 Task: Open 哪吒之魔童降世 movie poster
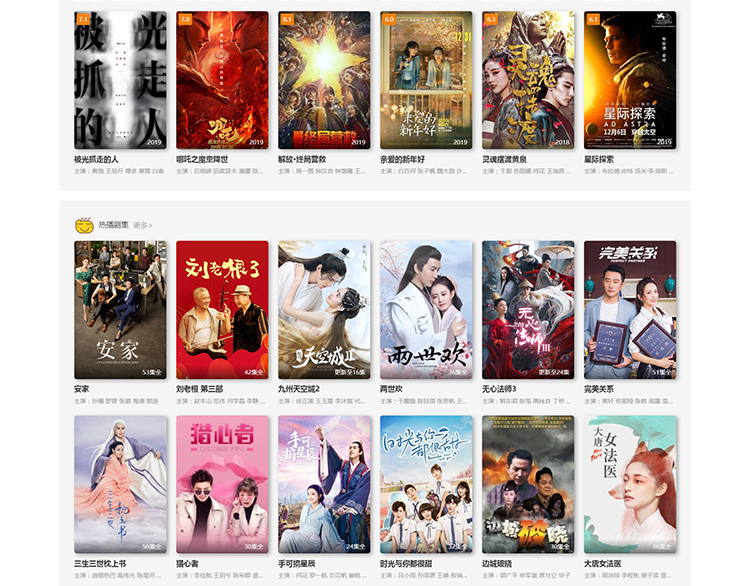[x=222, y=80]
